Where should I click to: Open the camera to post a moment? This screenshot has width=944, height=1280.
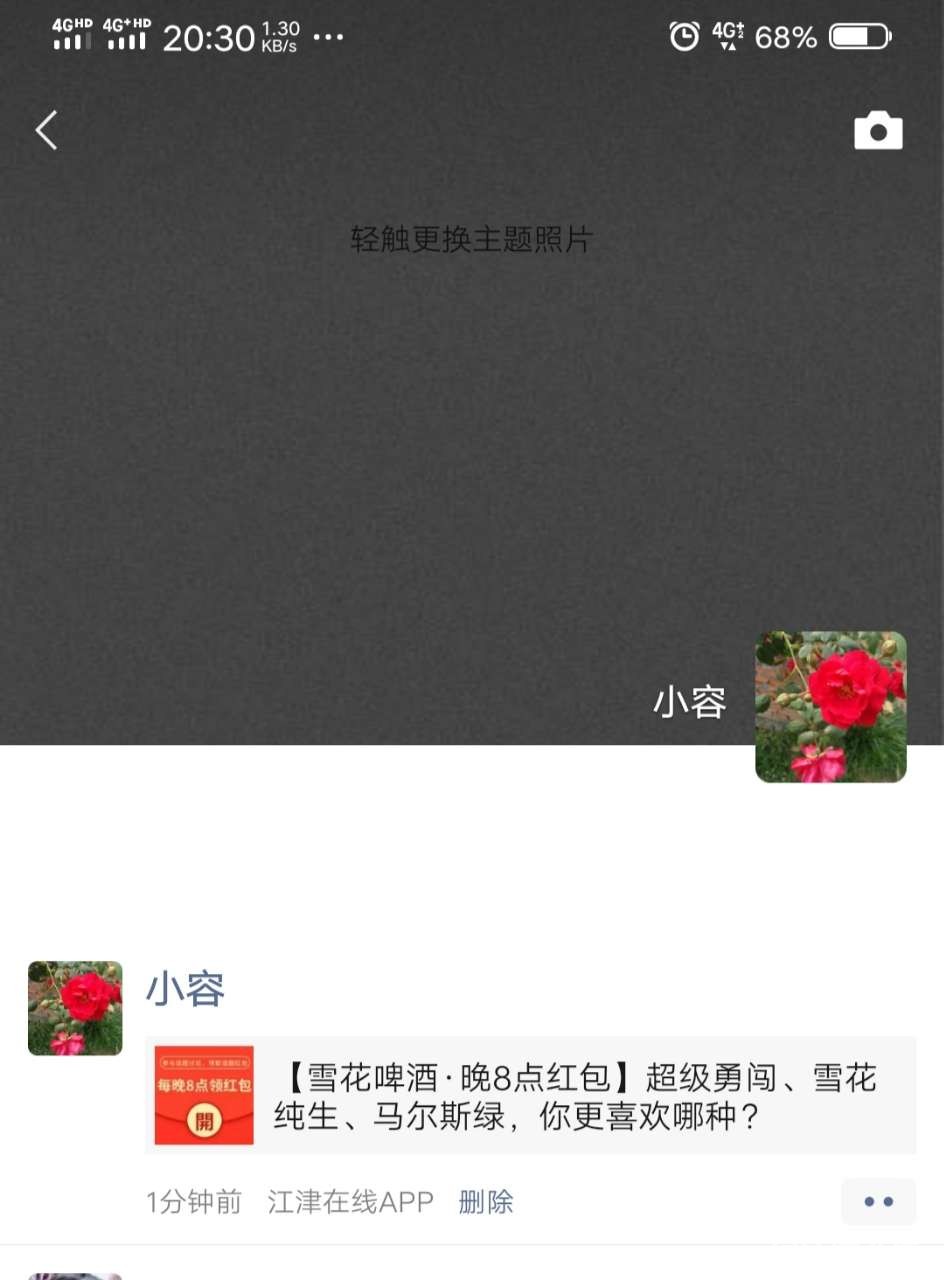coord(878,131)
